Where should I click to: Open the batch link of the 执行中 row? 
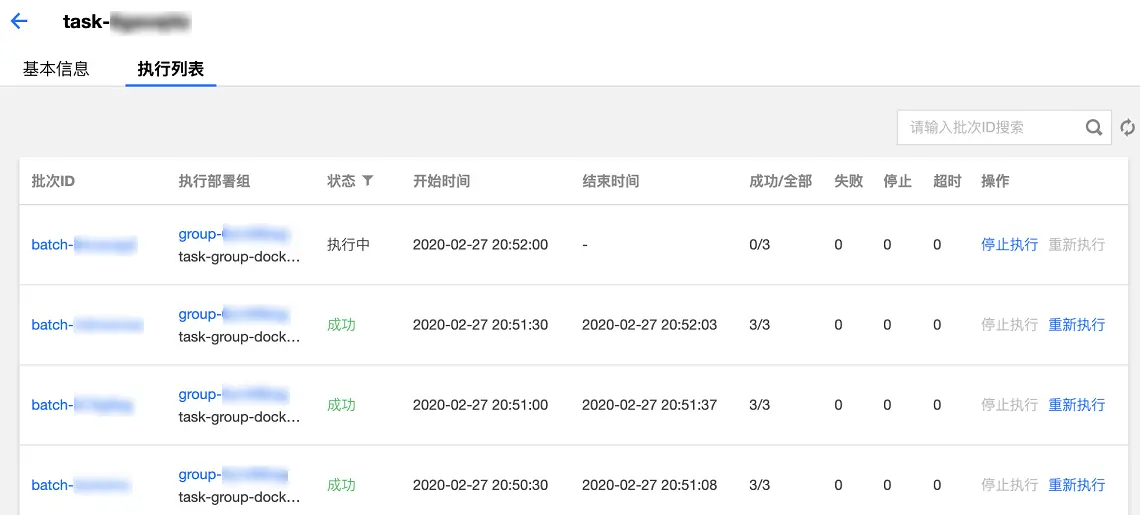[x=84, y=245]
